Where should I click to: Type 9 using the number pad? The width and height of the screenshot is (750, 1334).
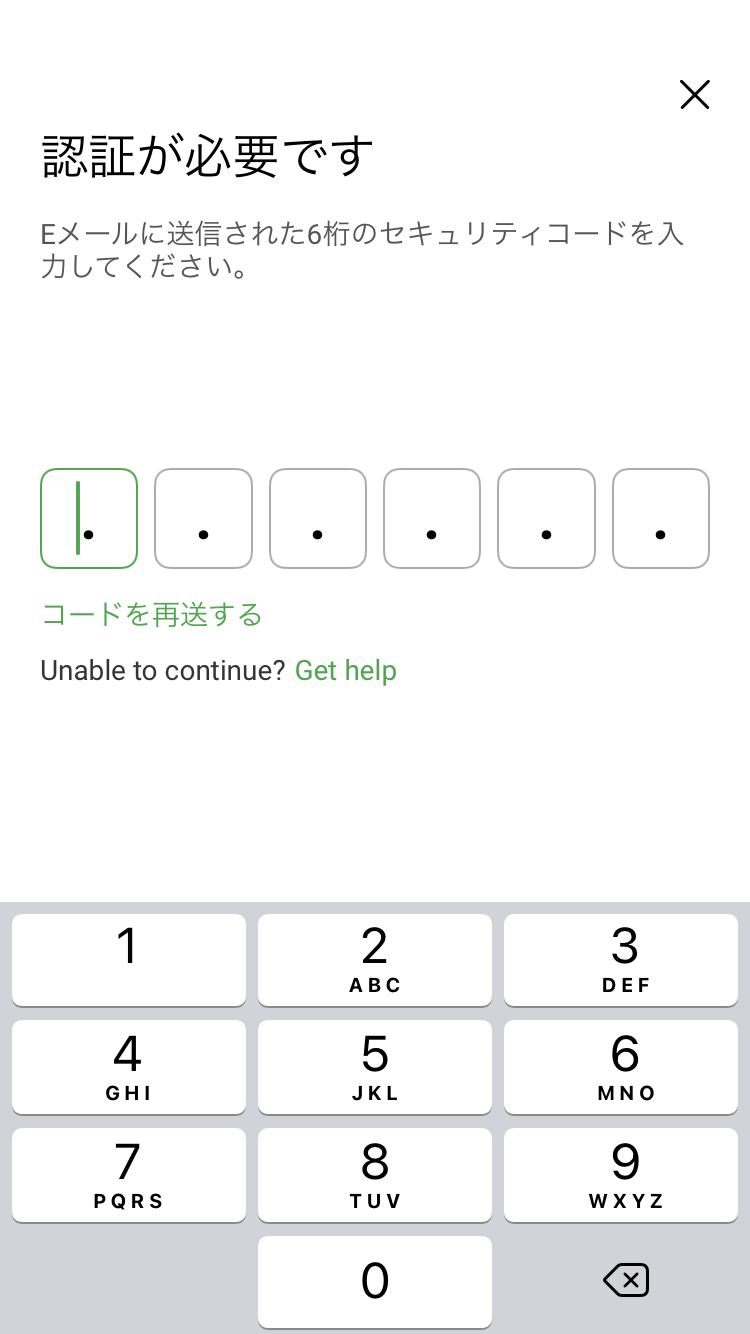coord(626,1174)
